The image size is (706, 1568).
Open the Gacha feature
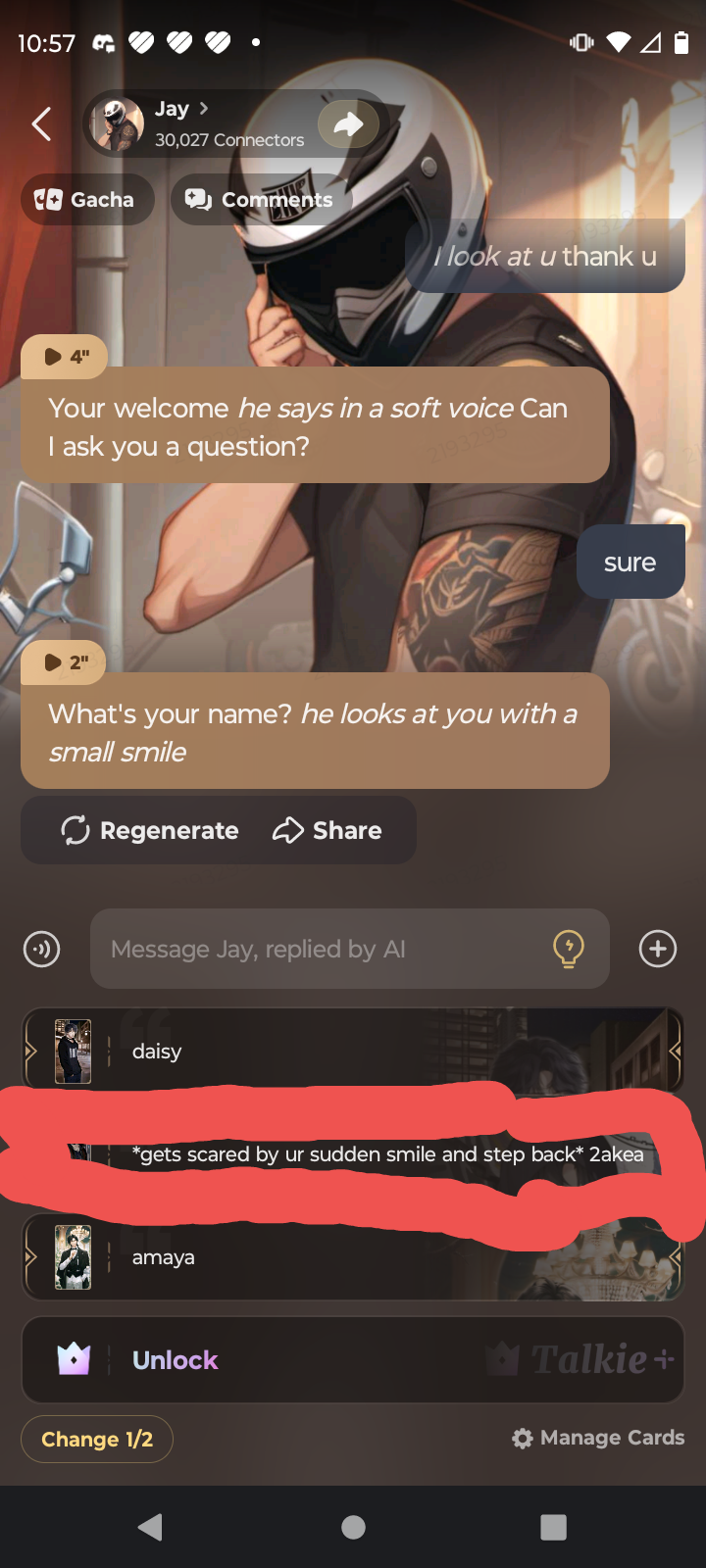pos(87,200)
